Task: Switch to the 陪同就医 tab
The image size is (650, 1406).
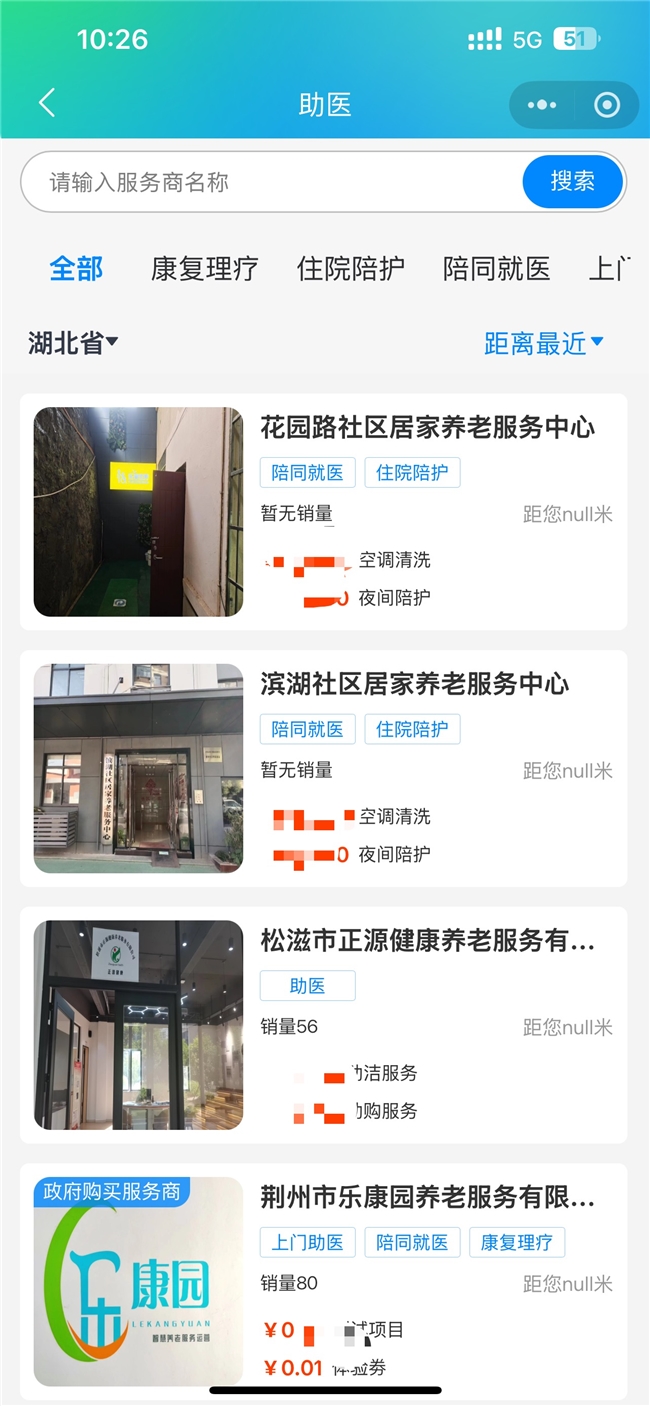Action: 496,268
